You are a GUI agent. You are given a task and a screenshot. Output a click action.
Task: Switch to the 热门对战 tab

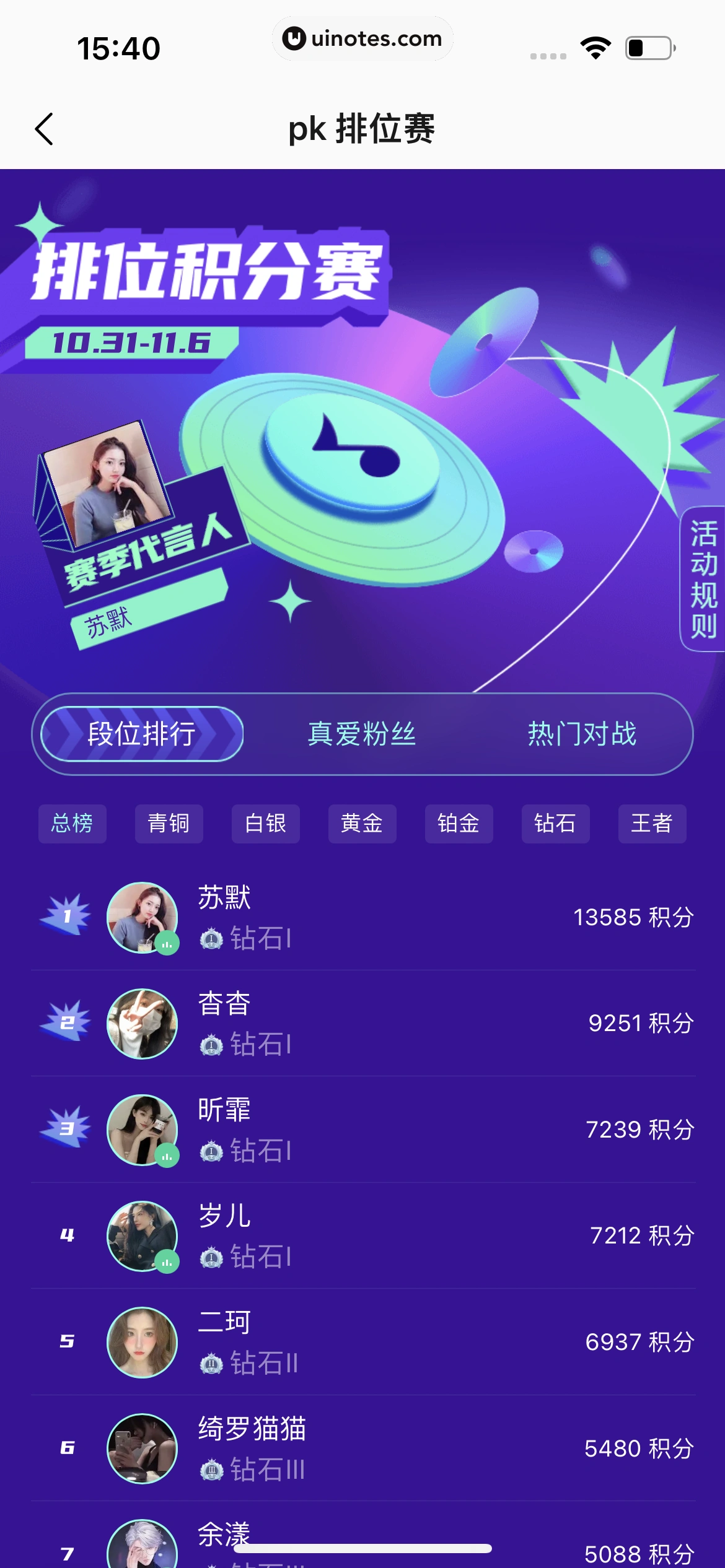[582, 734]
